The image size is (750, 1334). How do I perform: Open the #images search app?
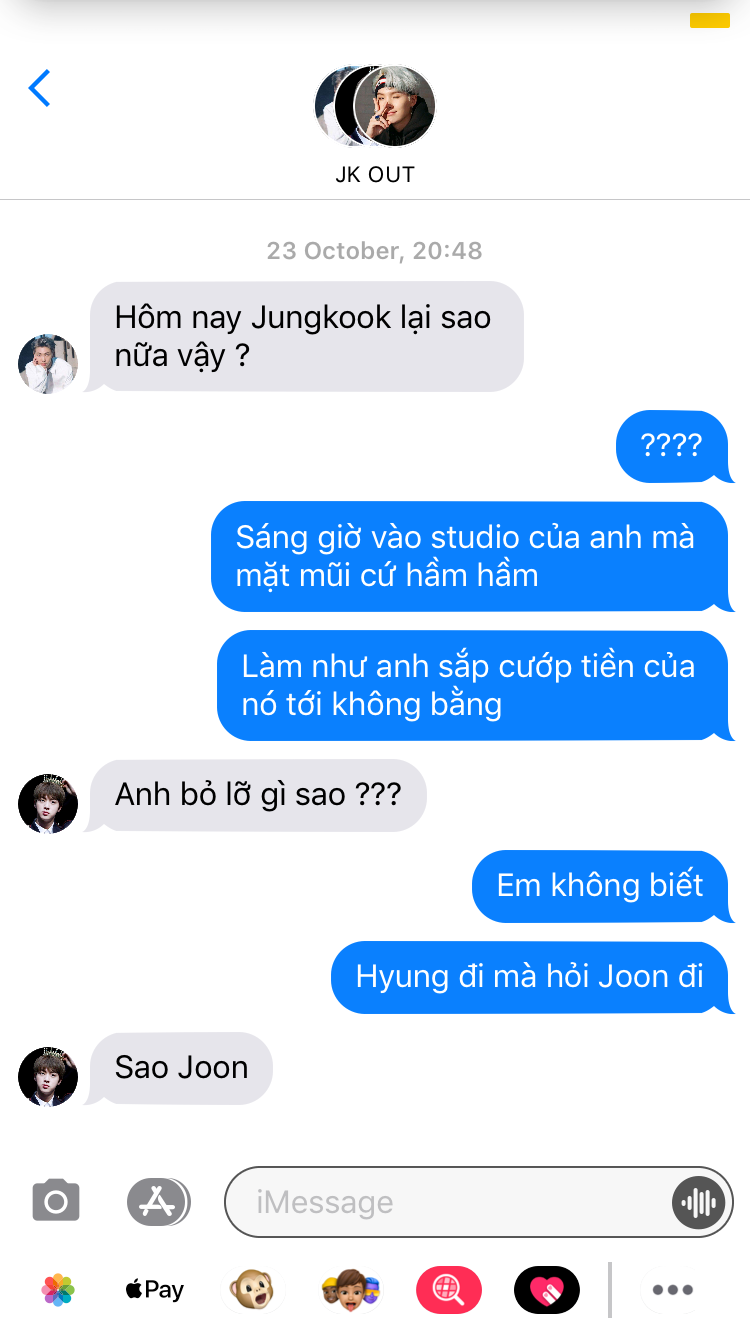click(x=448, y=1290)
